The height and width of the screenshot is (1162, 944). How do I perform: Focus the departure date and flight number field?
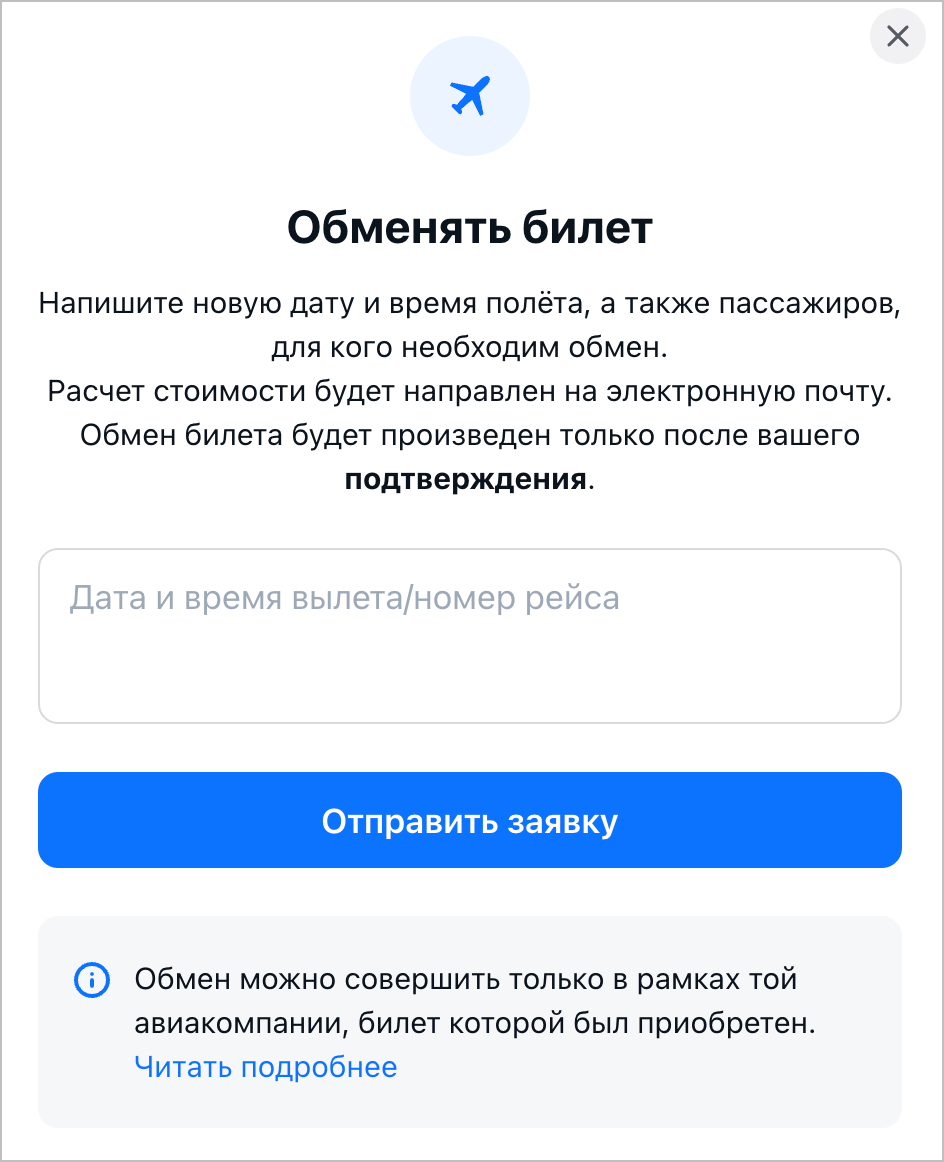(x=469, y=635)
